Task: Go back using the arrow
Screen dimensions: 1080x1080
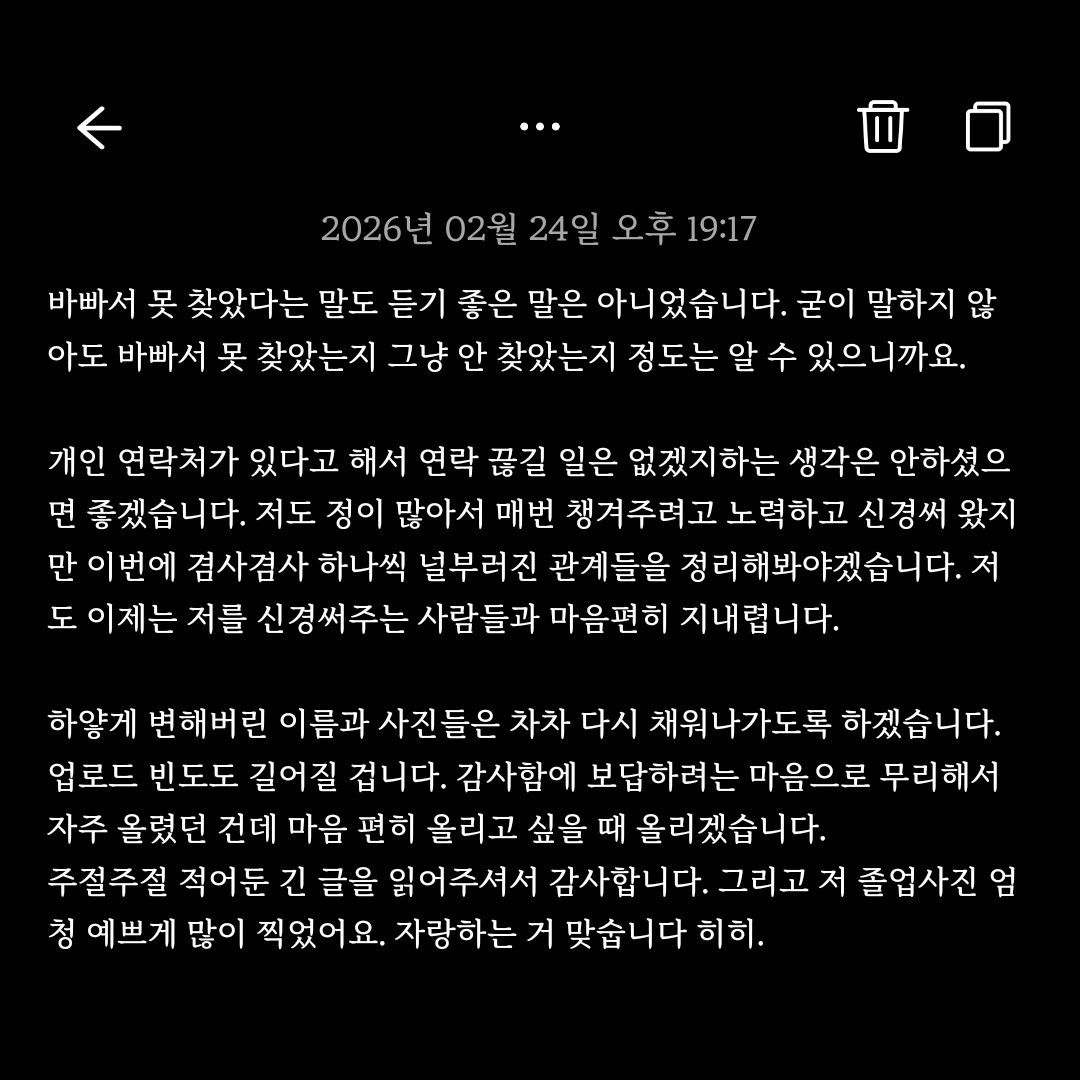Action: 99,128
